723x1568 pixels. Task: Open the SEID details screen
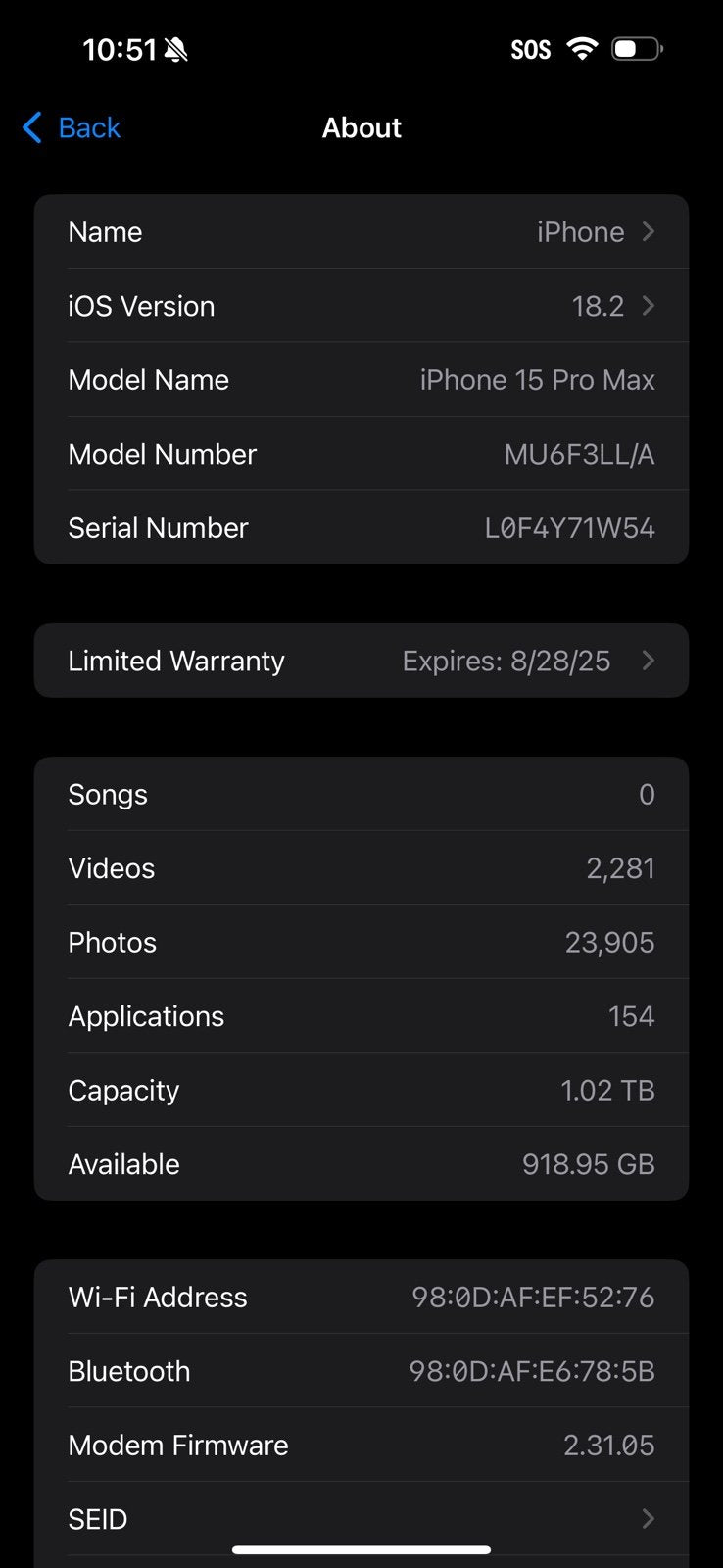tap(361, 1518)
